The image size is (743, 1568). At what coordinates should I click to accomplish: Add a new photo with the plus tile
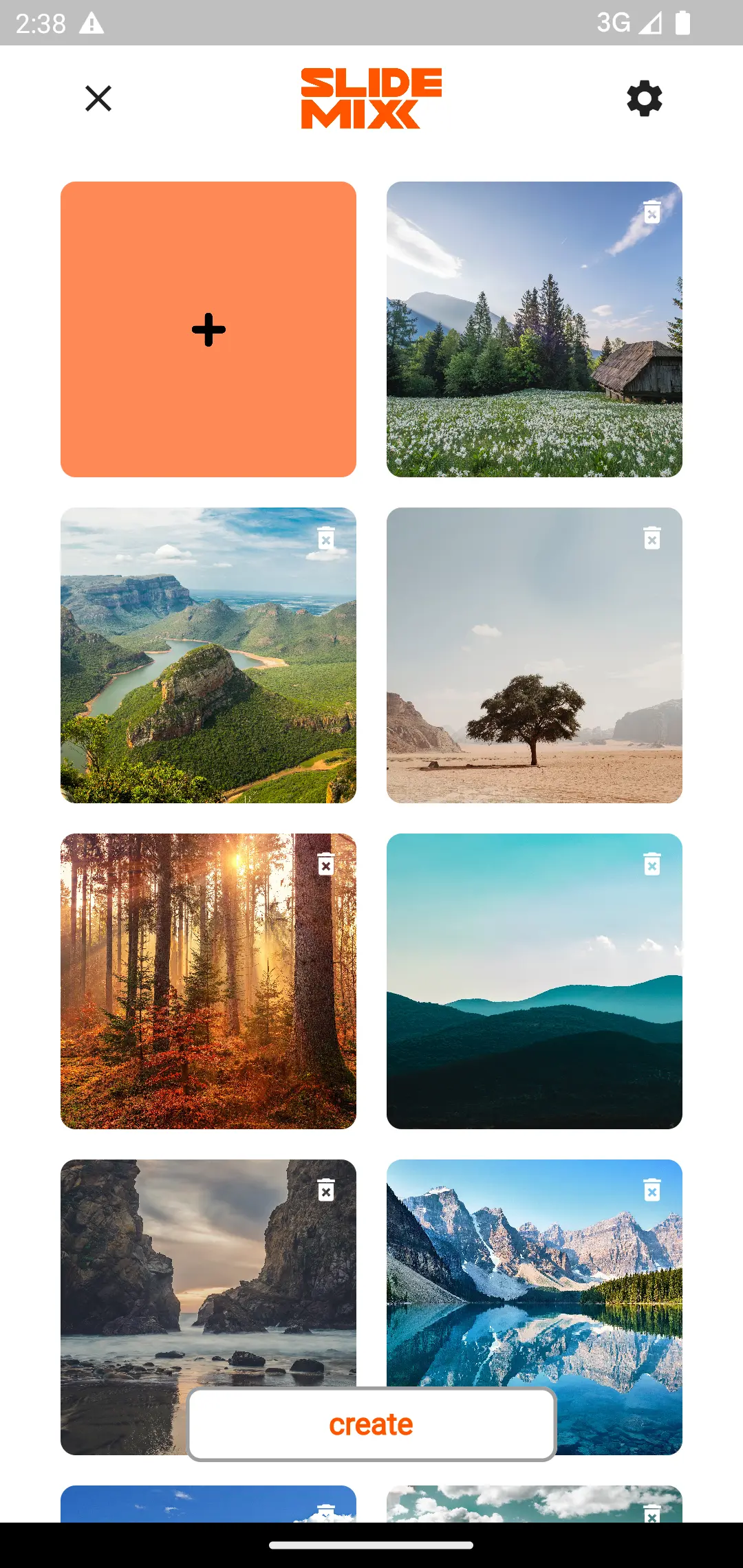(208, 329)
